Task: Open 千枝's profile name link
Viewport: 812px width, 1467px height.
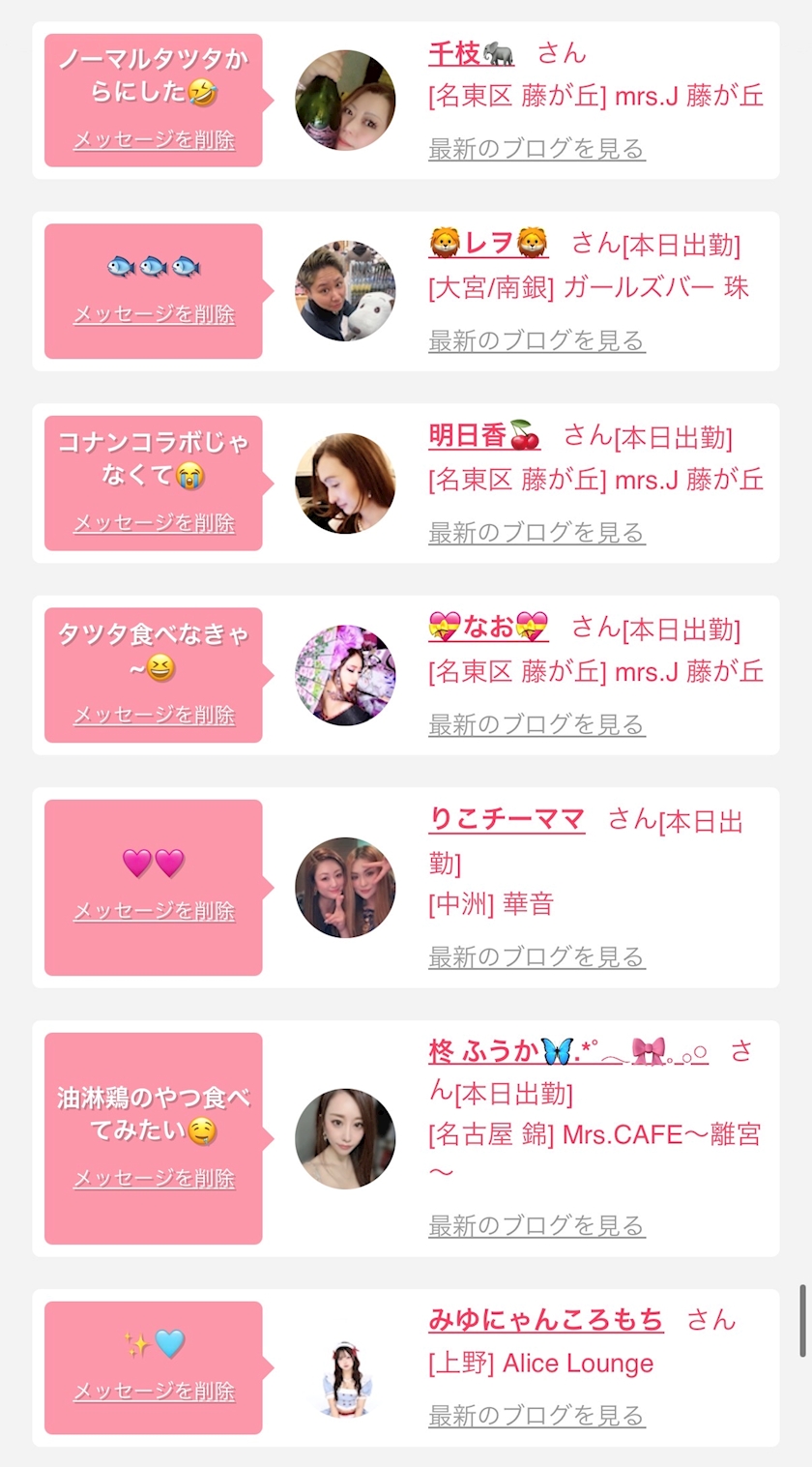Action: [x=471, y=53]
